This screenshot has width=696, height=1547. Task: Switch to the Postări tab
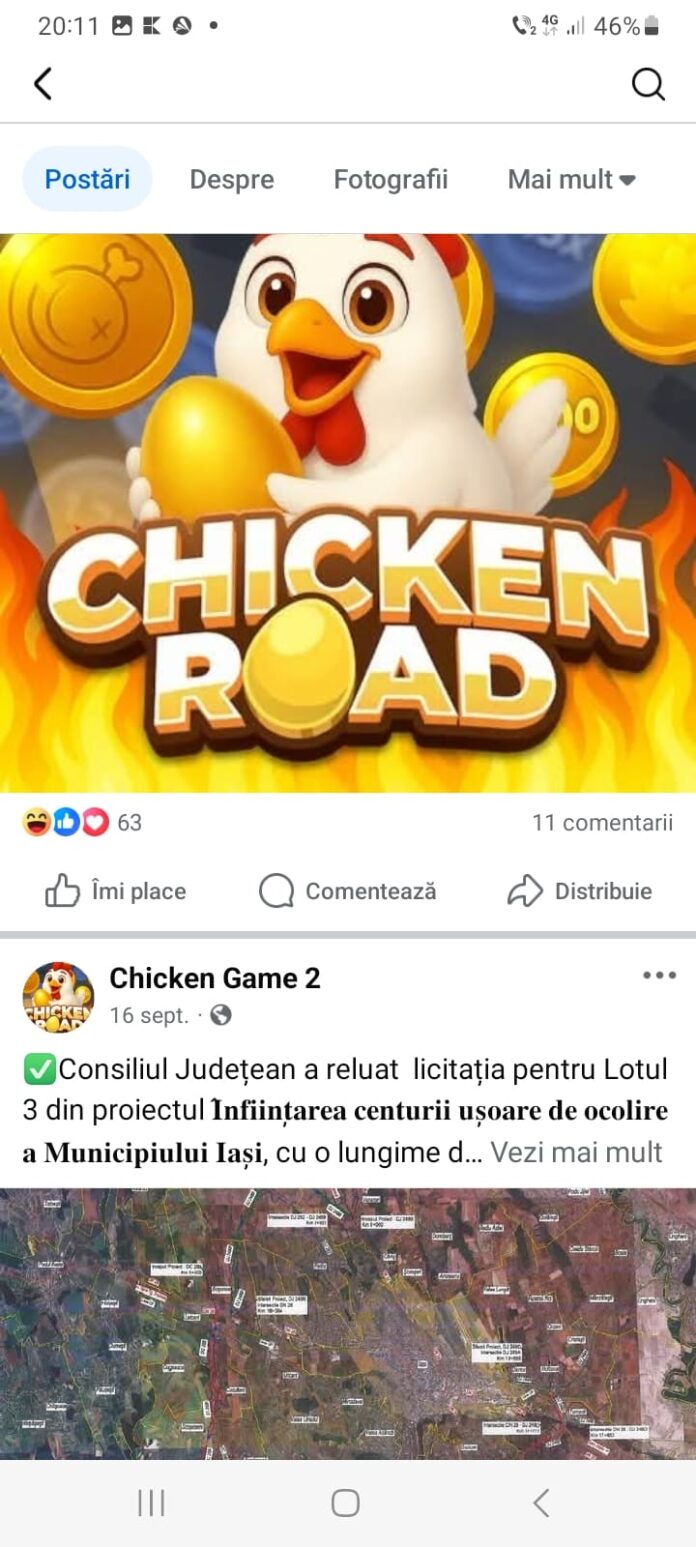87,179
